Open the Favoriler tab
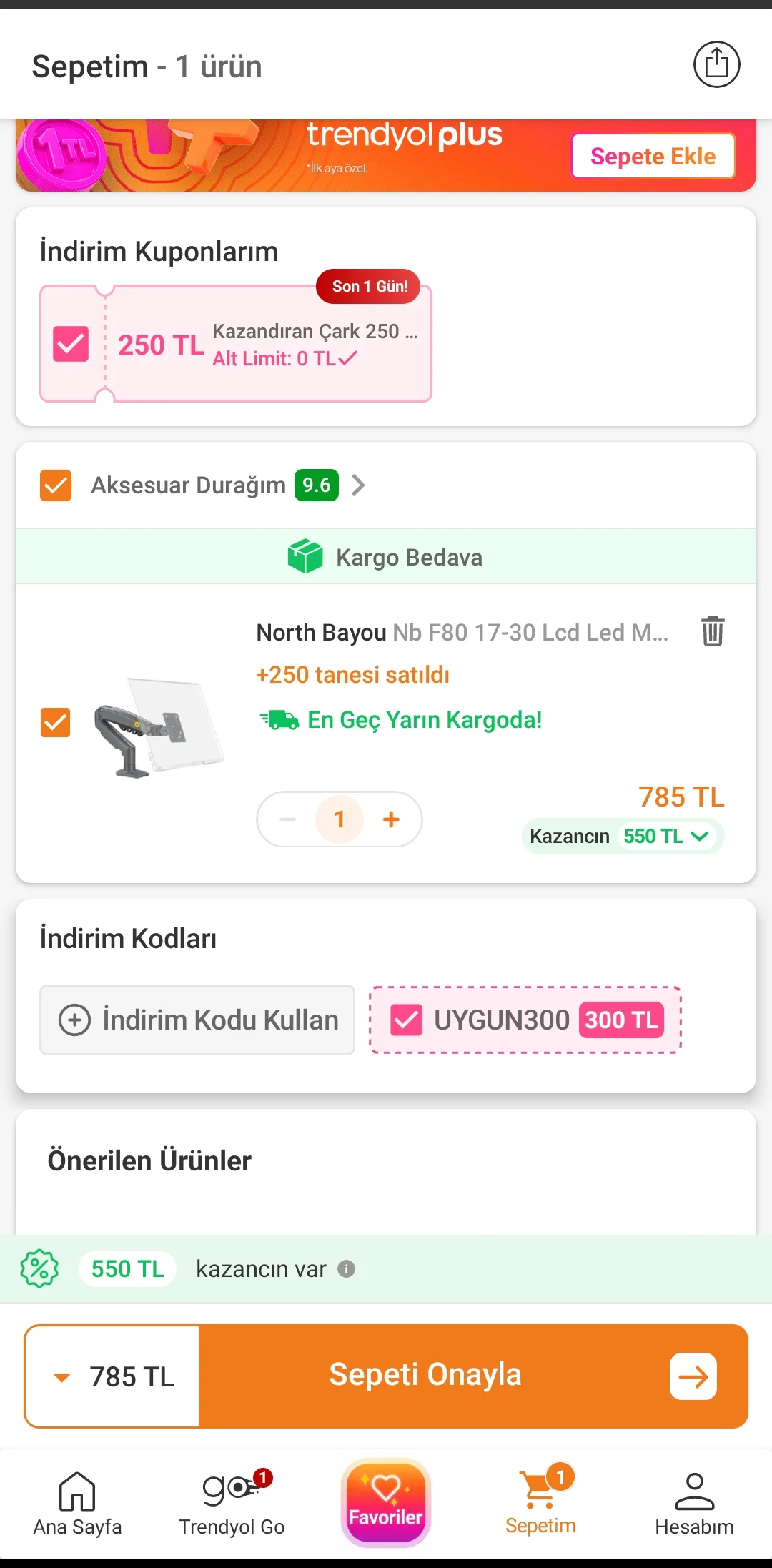 tap(386, 1503)
